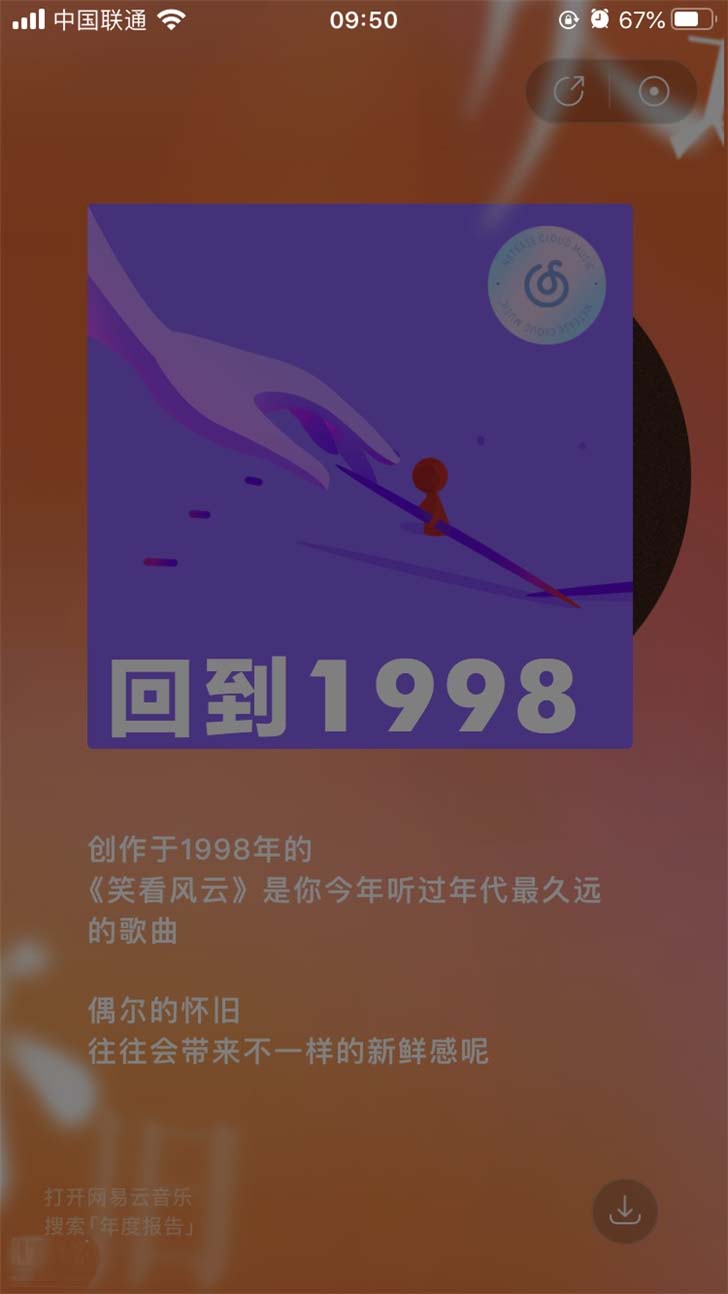Screen dimensions: 728x1294
Task: Download the 回到1998 report image
Action: tap(625, 1211)
